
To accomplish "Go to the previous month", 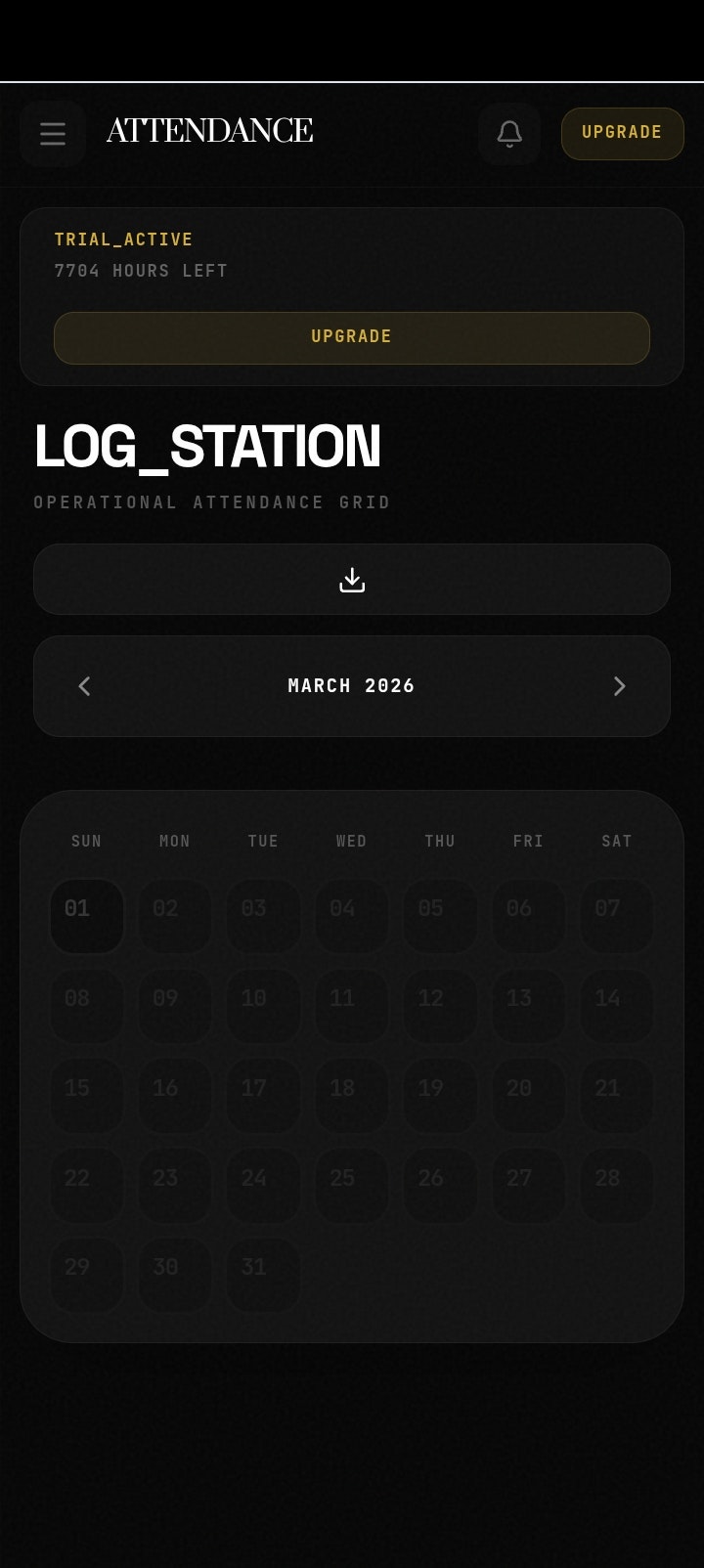I will 85,686.
